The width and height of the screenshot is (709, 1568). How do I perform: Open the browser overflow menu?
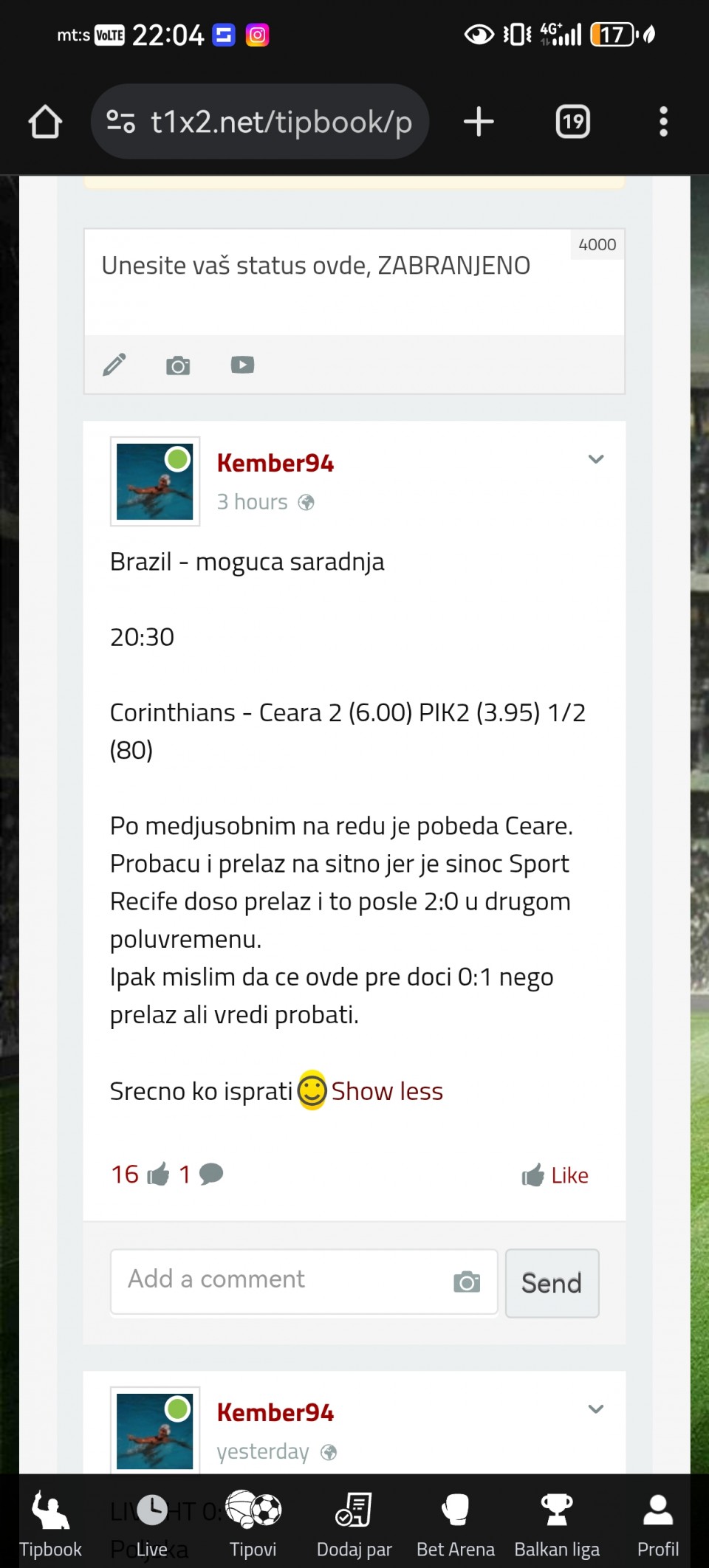pos(663,122)
